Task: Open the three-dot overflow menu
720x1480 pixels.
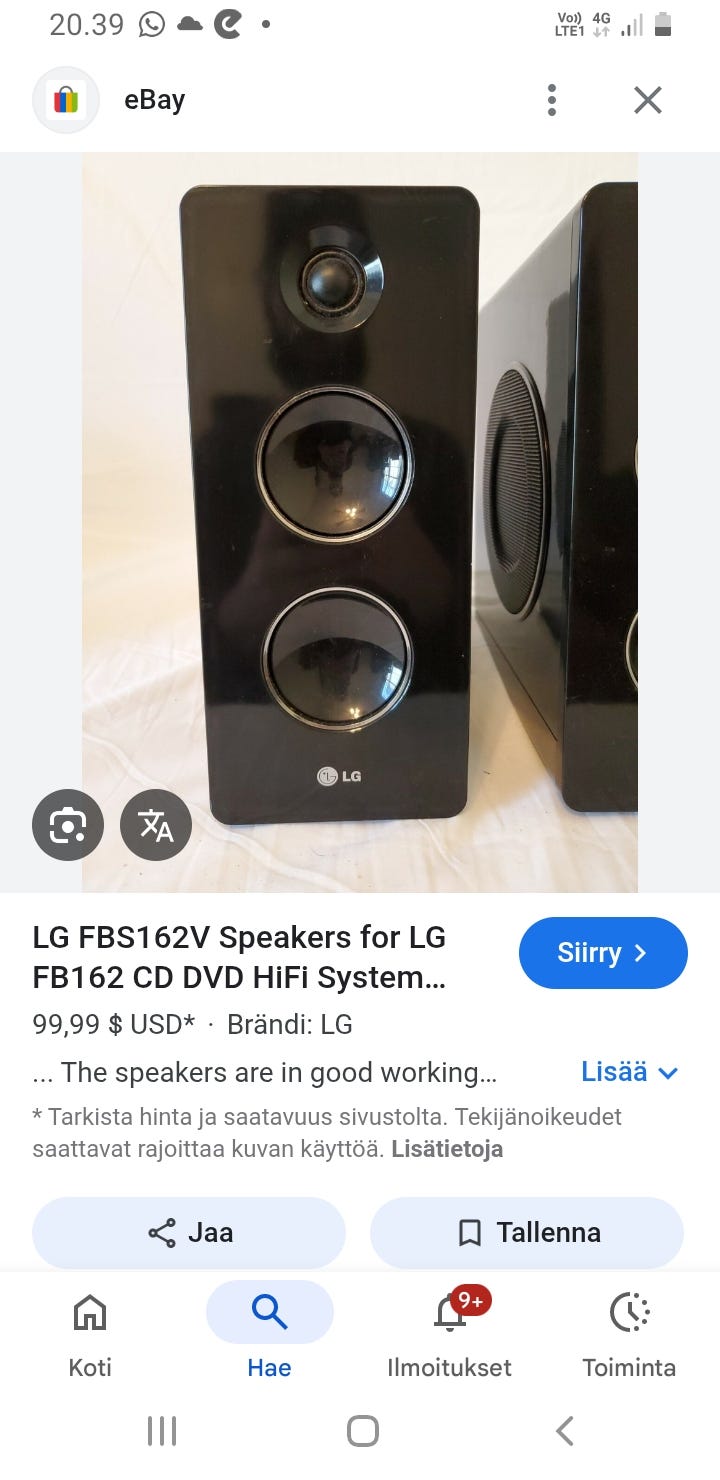Action: (551, 100)
